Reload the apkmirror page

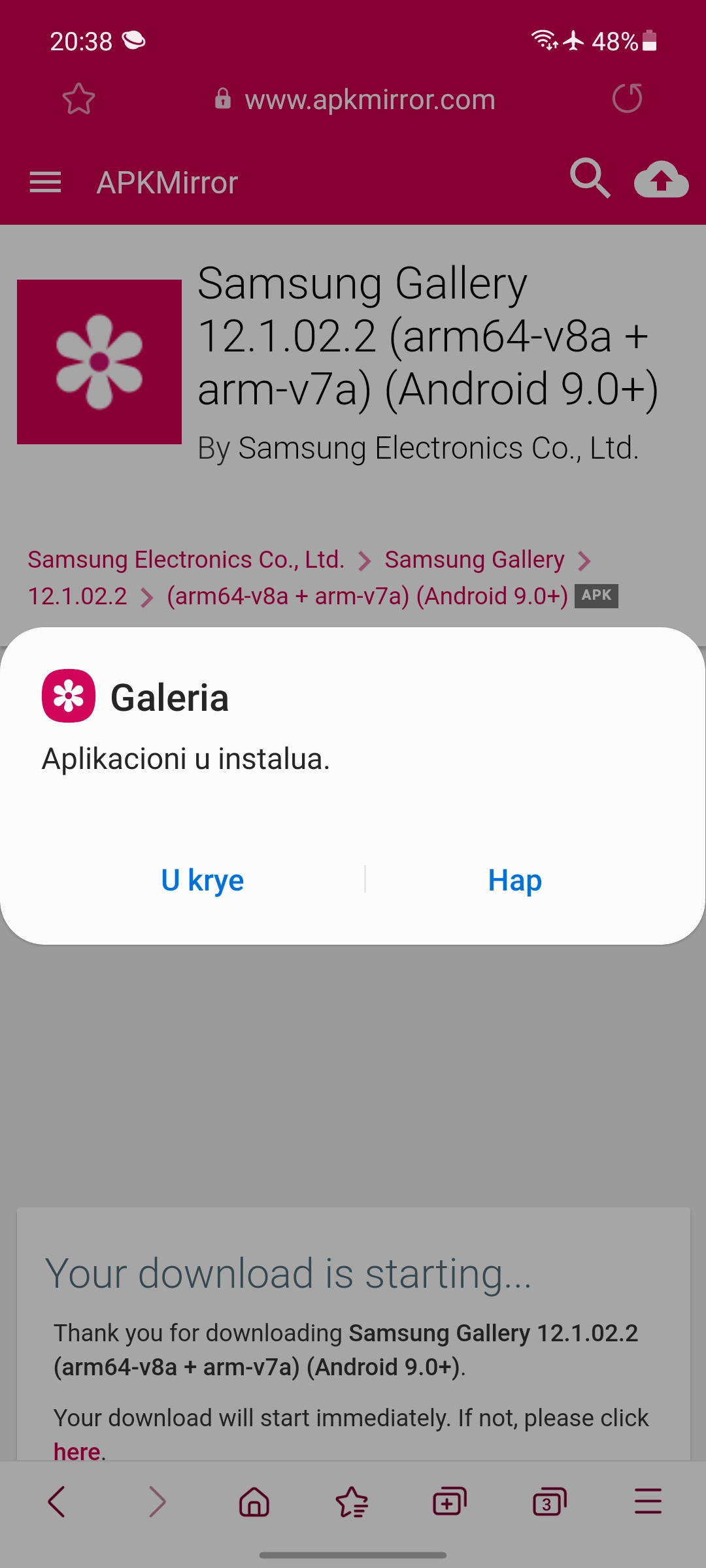coord(627,99)
